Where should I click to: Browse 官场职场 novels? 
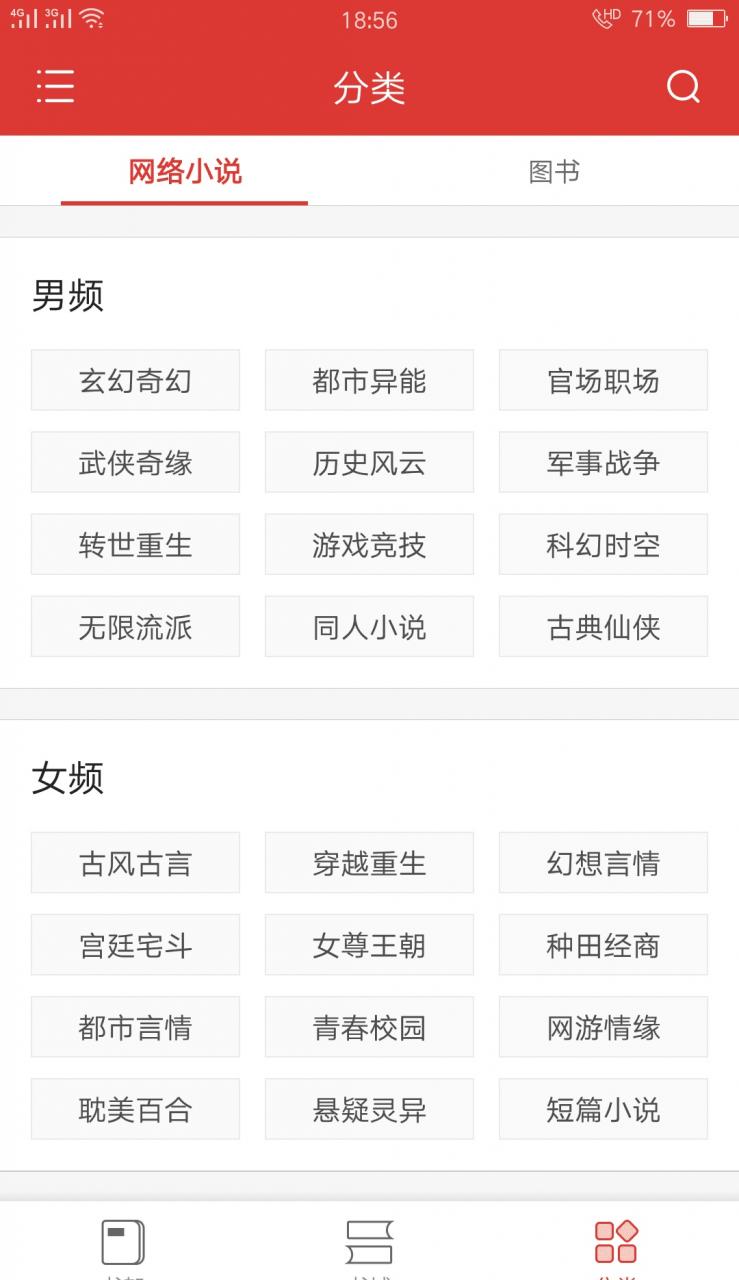pyautogui.click(x=603, y=381)
